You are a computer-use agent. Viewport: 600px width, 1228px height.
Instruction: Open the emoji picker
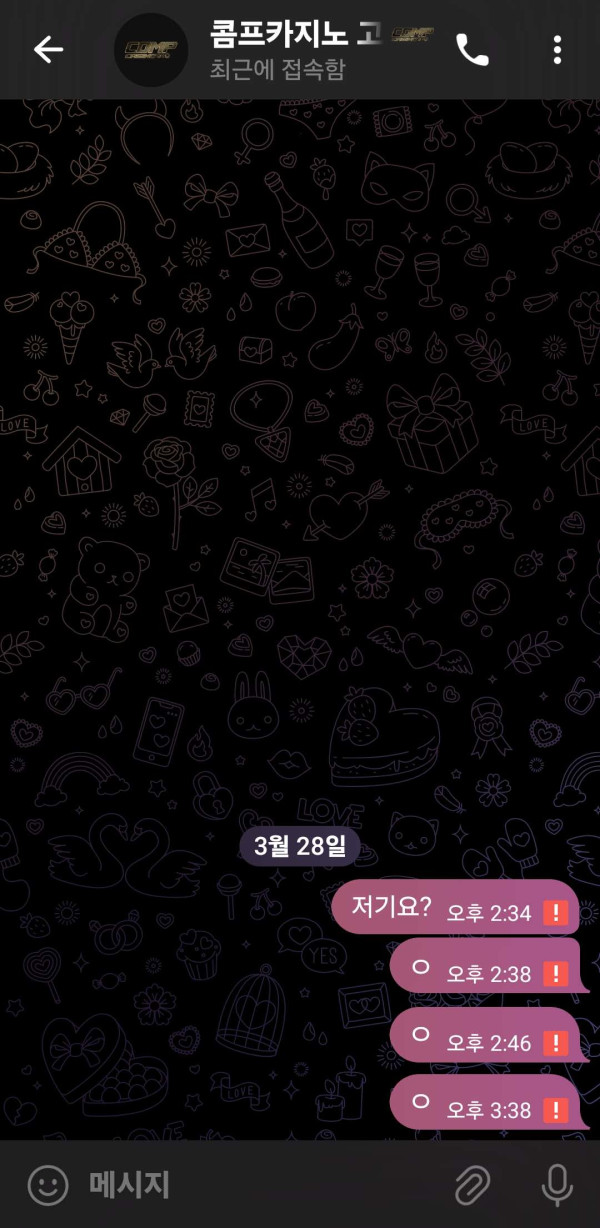tap(47, 1186)
